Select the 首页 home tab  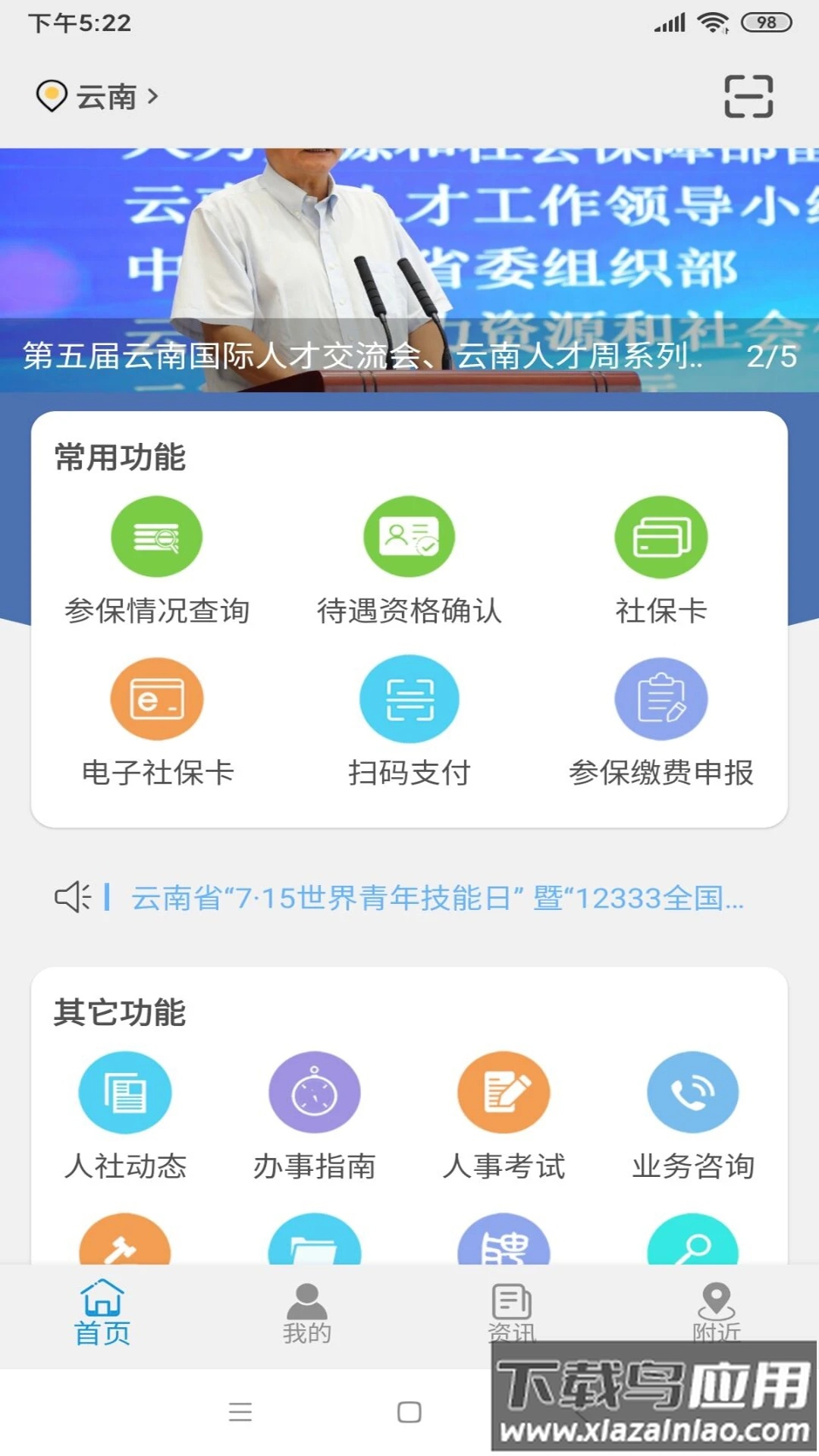pos(104,1308)
